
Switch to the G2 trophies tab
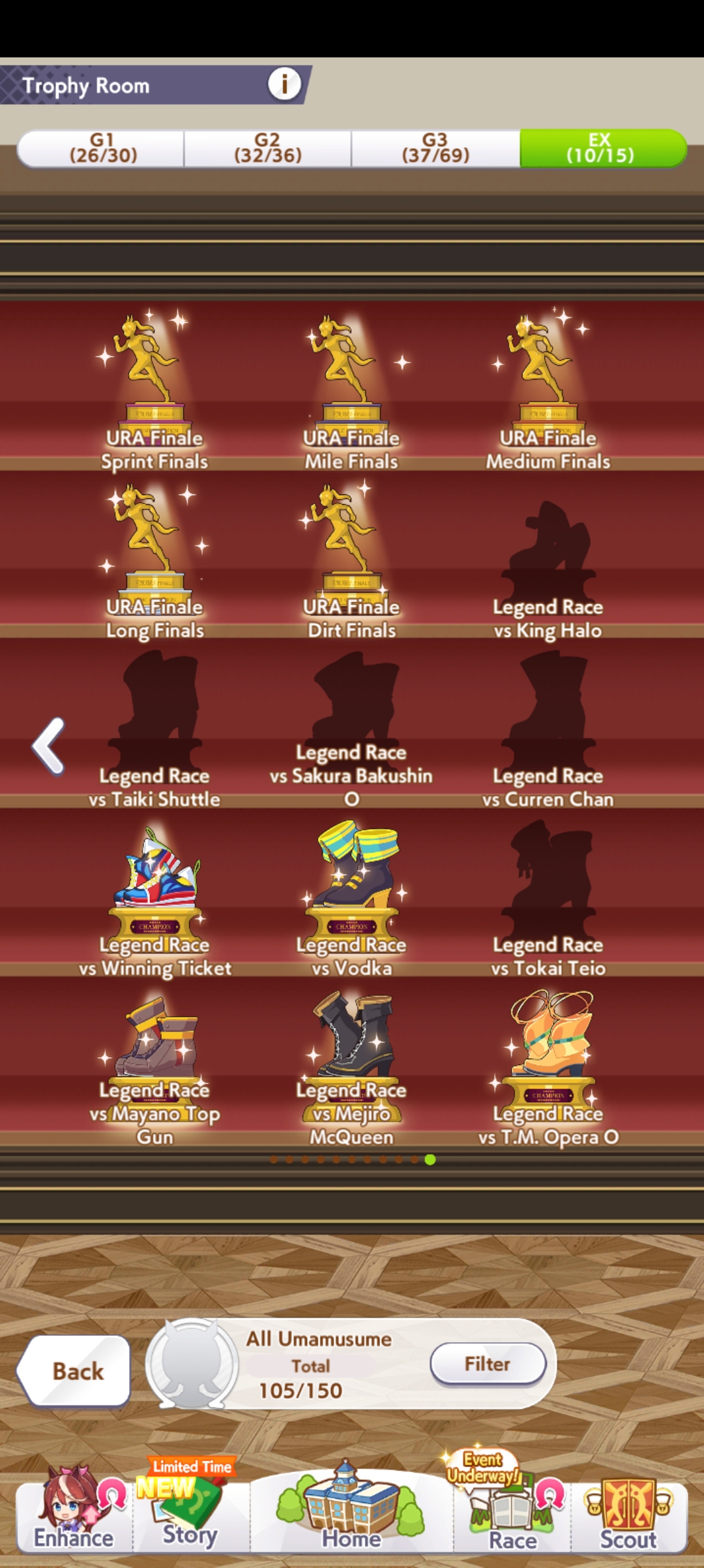[267, 148]
